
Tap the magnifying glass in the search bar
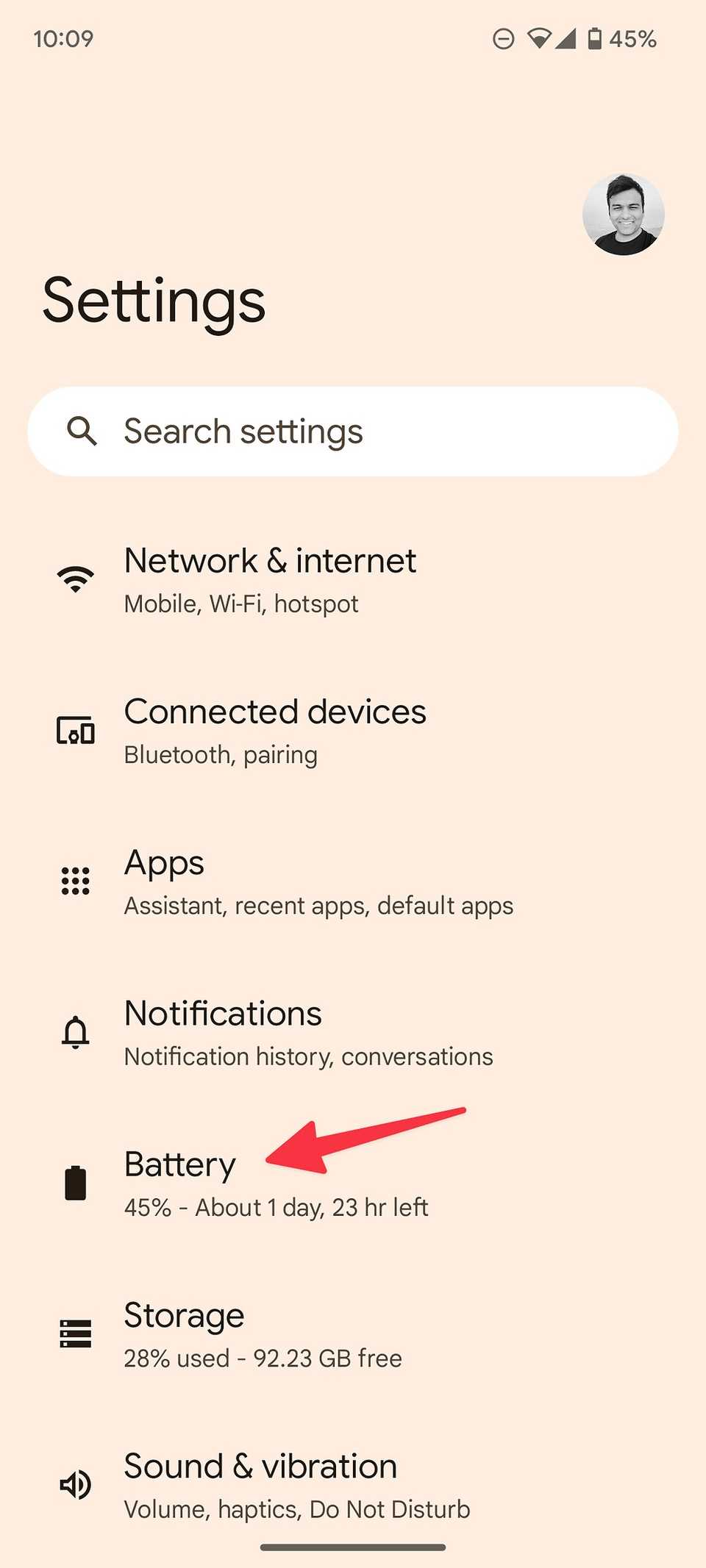(x=82, y=432)
